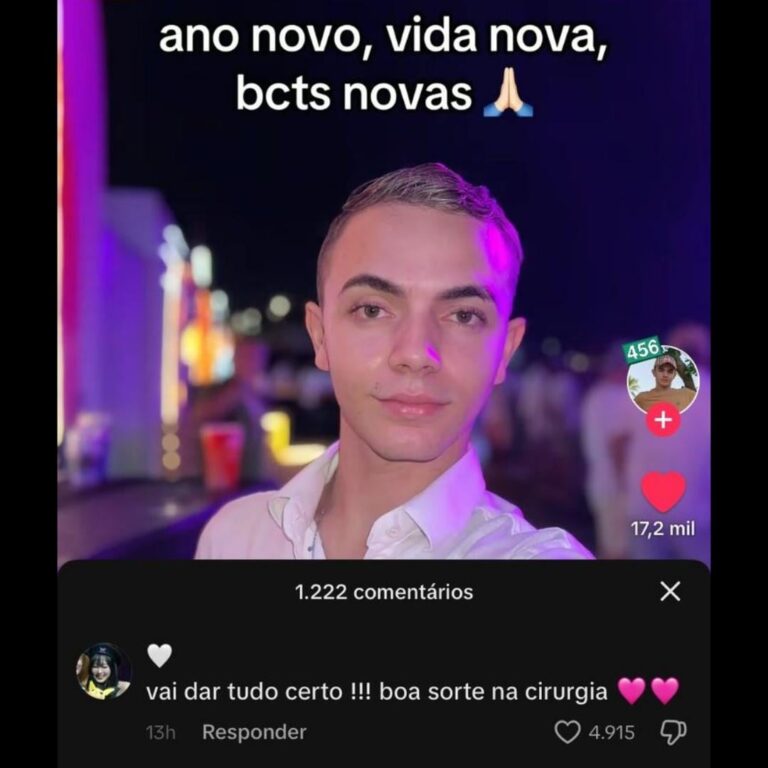Dislike the 'vai dar tudo certo' comment
Viewport: 768px width, 768px height.
tap(673, 732)
